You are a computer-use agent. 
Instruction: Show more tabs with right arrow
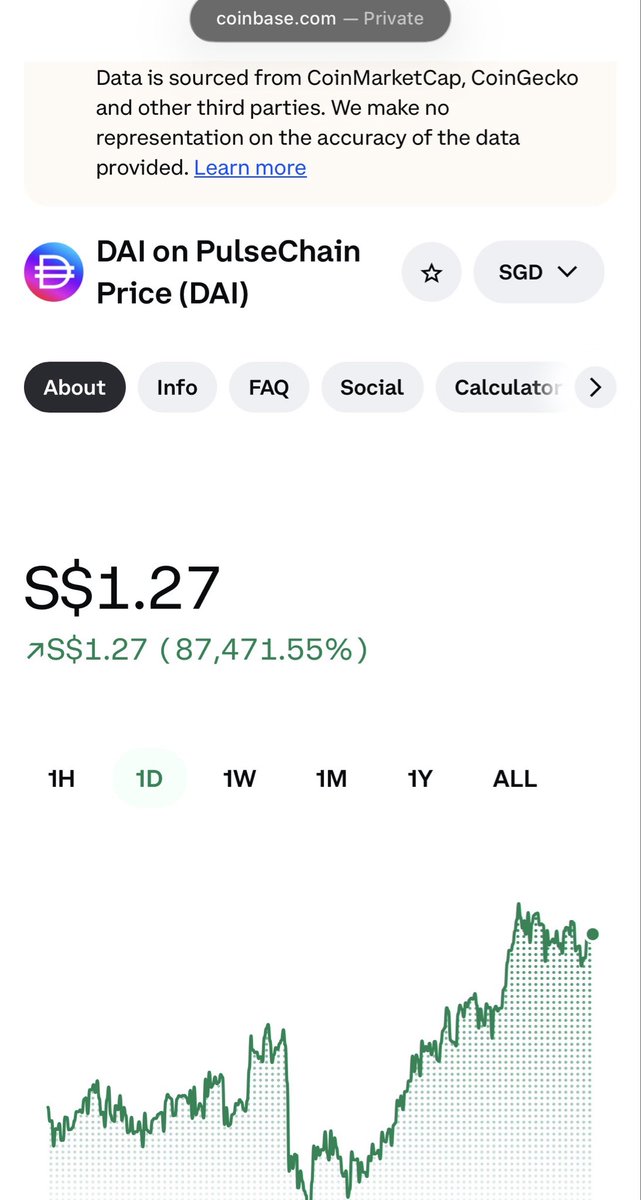[596, 387]
